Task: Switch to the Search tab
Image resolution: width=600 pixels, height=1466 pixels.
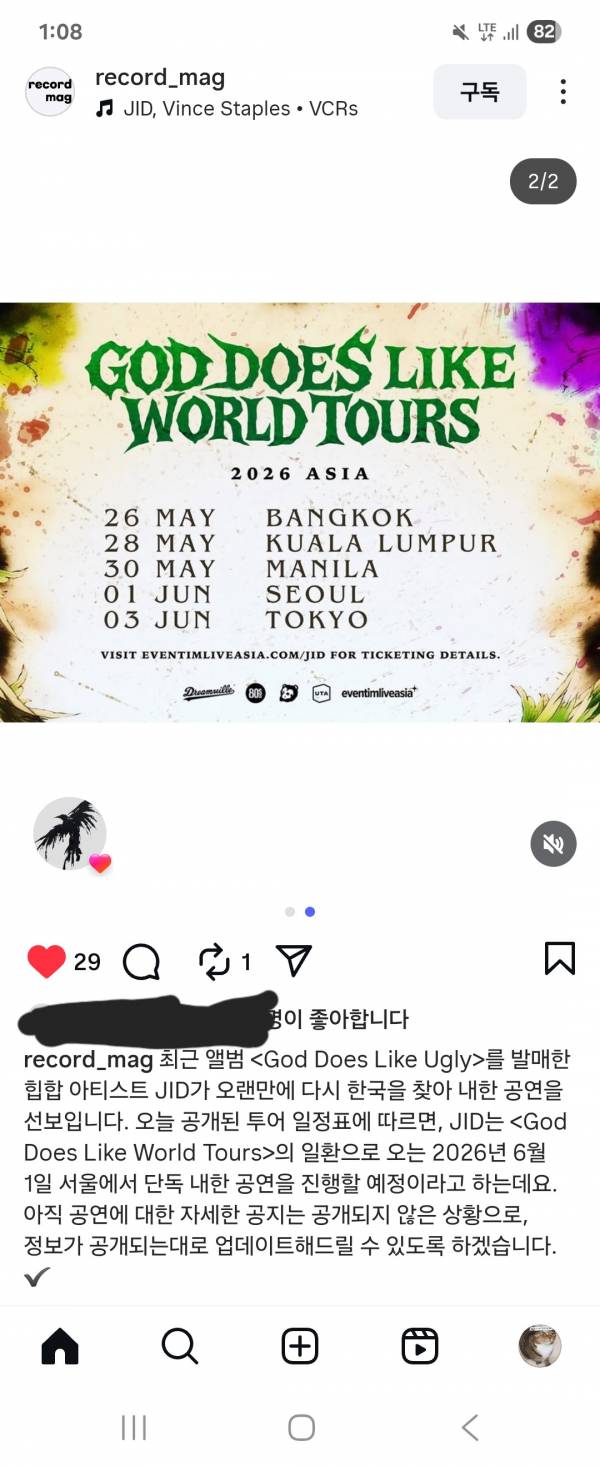Action: [x=180, y=1346]
